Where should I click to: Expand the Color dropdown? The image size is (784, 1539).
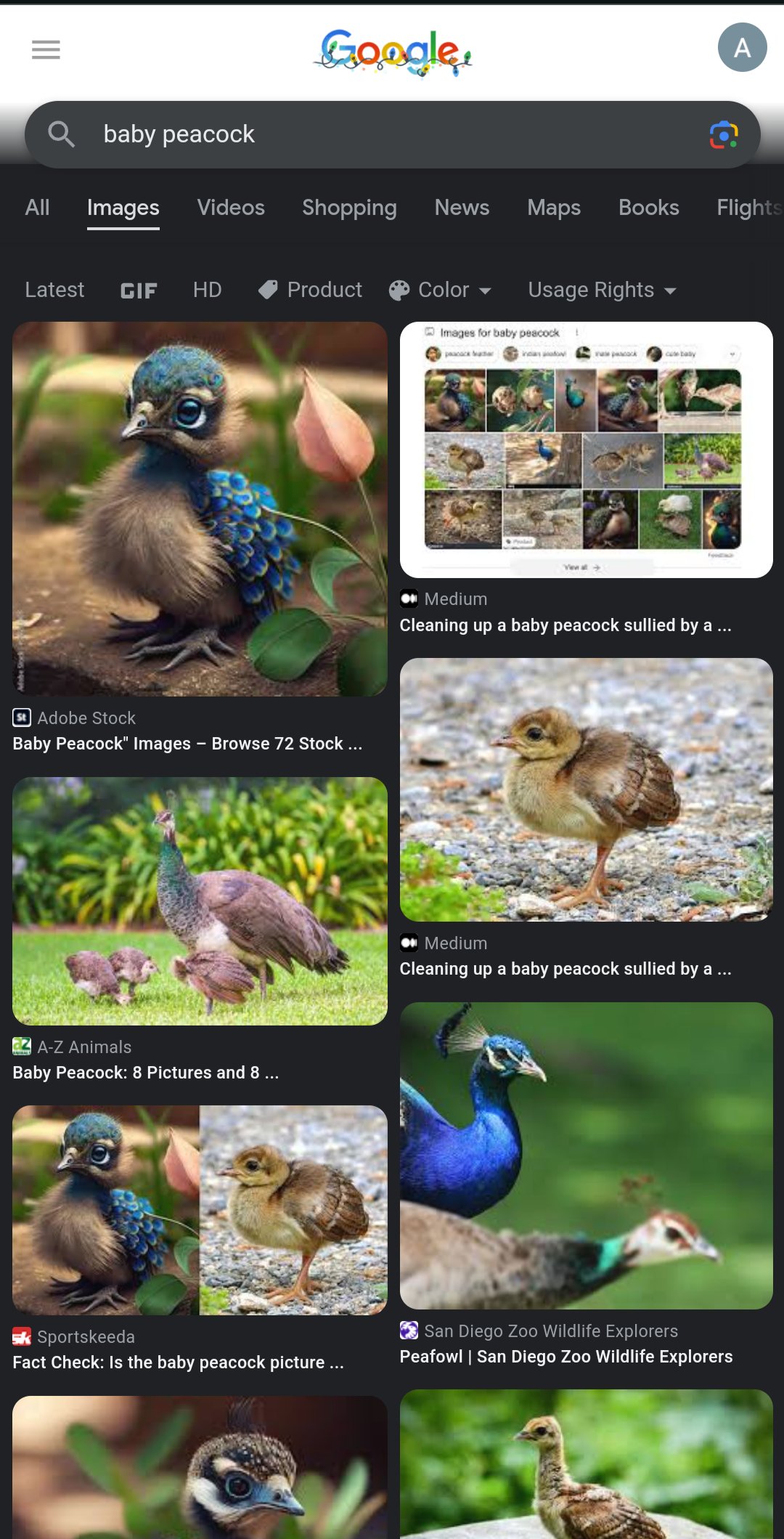440,290
